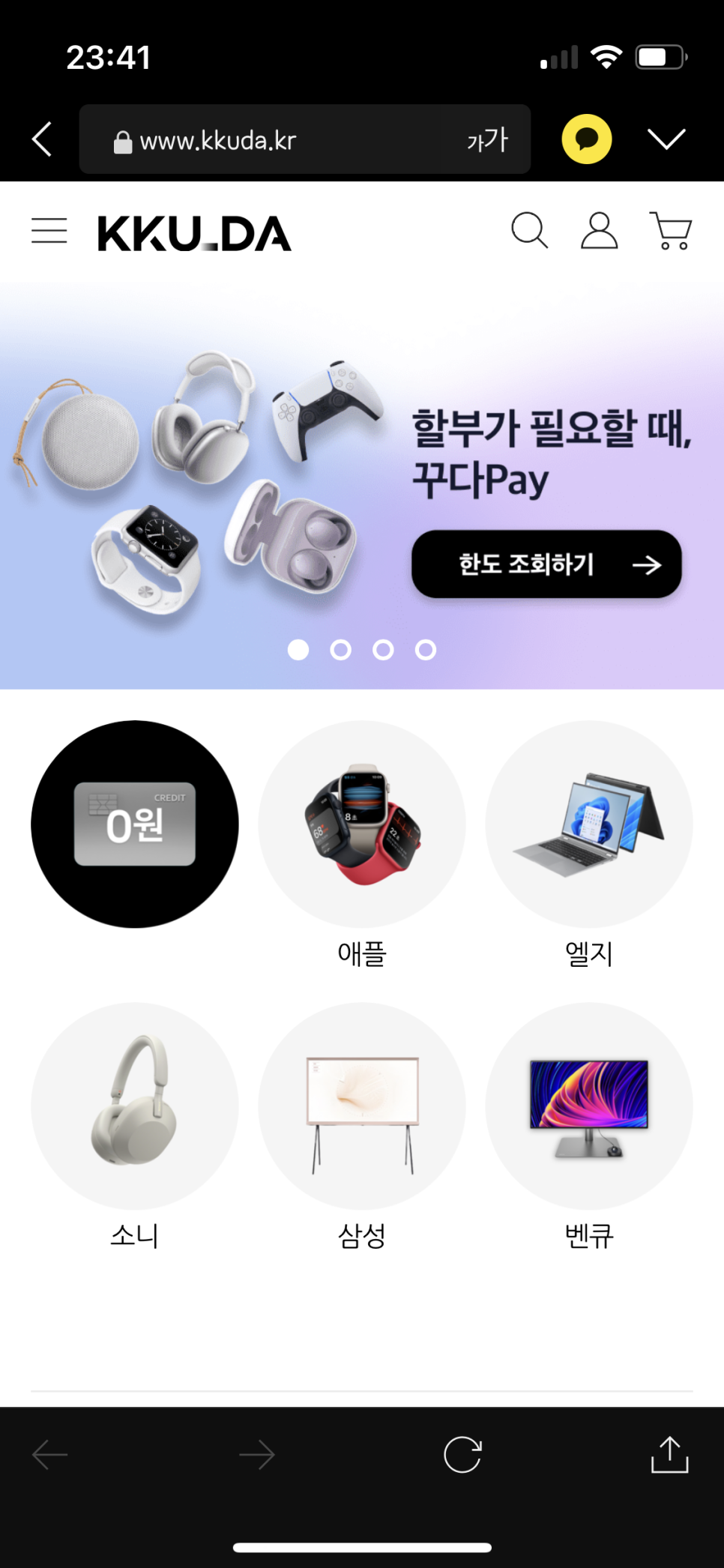View the shopping cart
Screen dimensions: 724x1568
pyautogui.click(x=670, y=230)
